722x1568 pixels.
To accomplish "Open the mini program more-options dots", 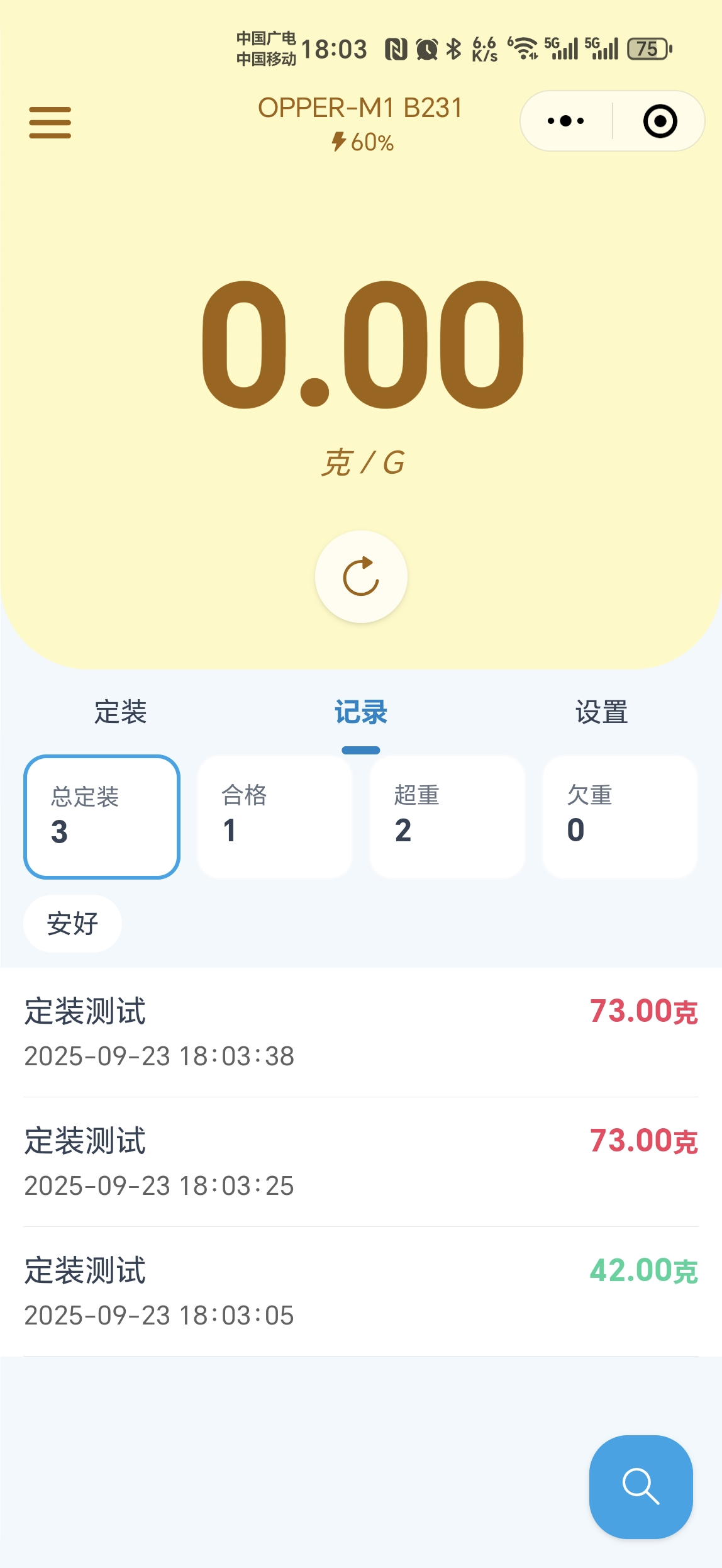I will pos(566,121).
